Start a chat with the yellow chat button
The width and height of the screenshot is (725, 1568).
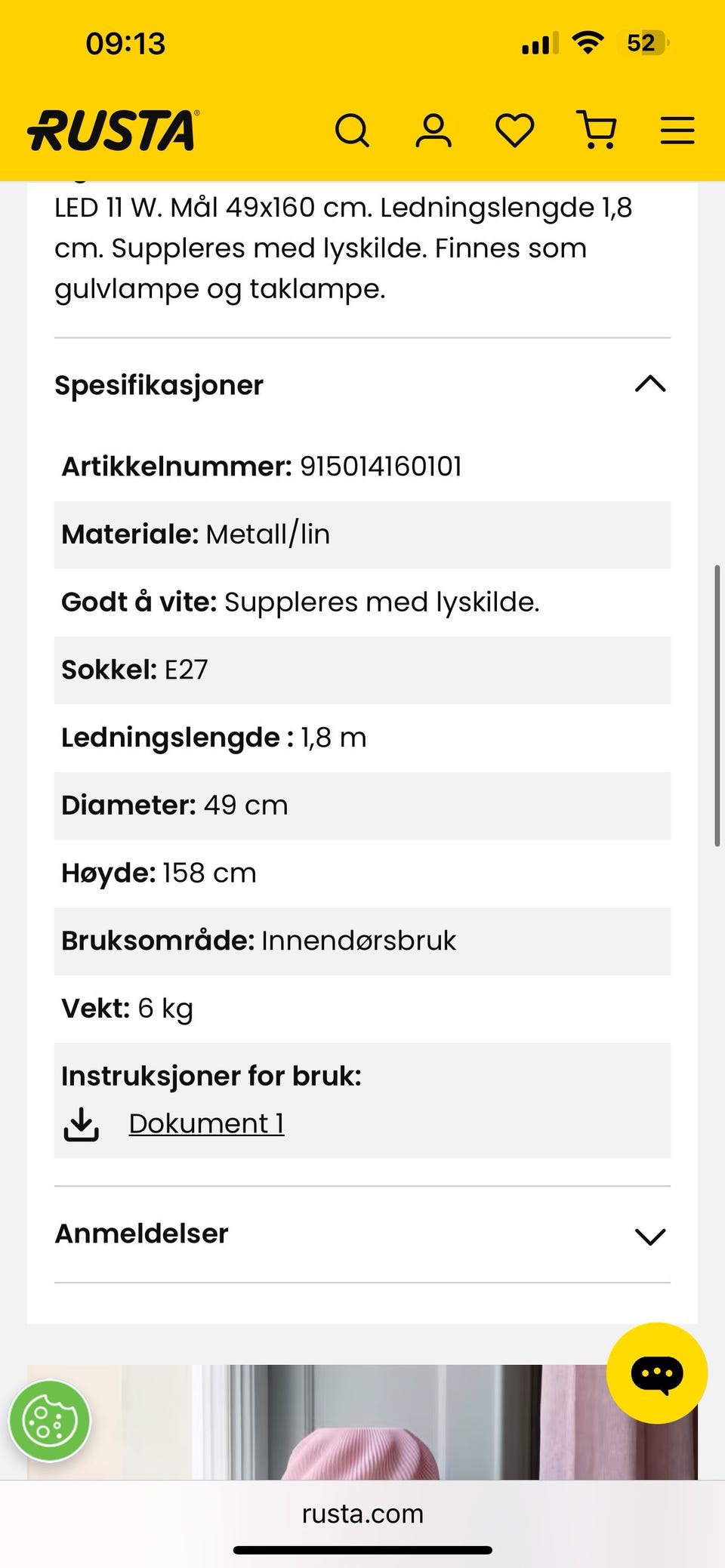pyautogui.click(x=657, y=1373)
